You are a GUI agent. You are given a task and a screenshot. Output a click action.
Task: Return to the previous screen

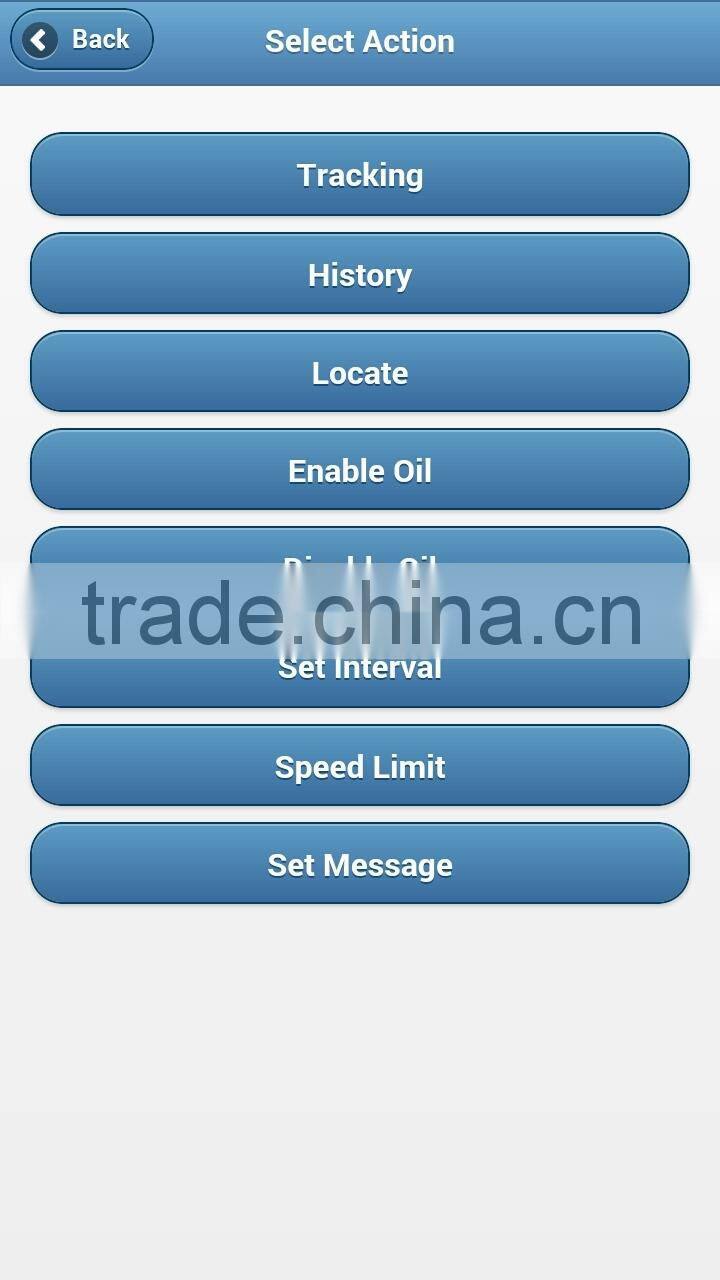tap(80, 40)
